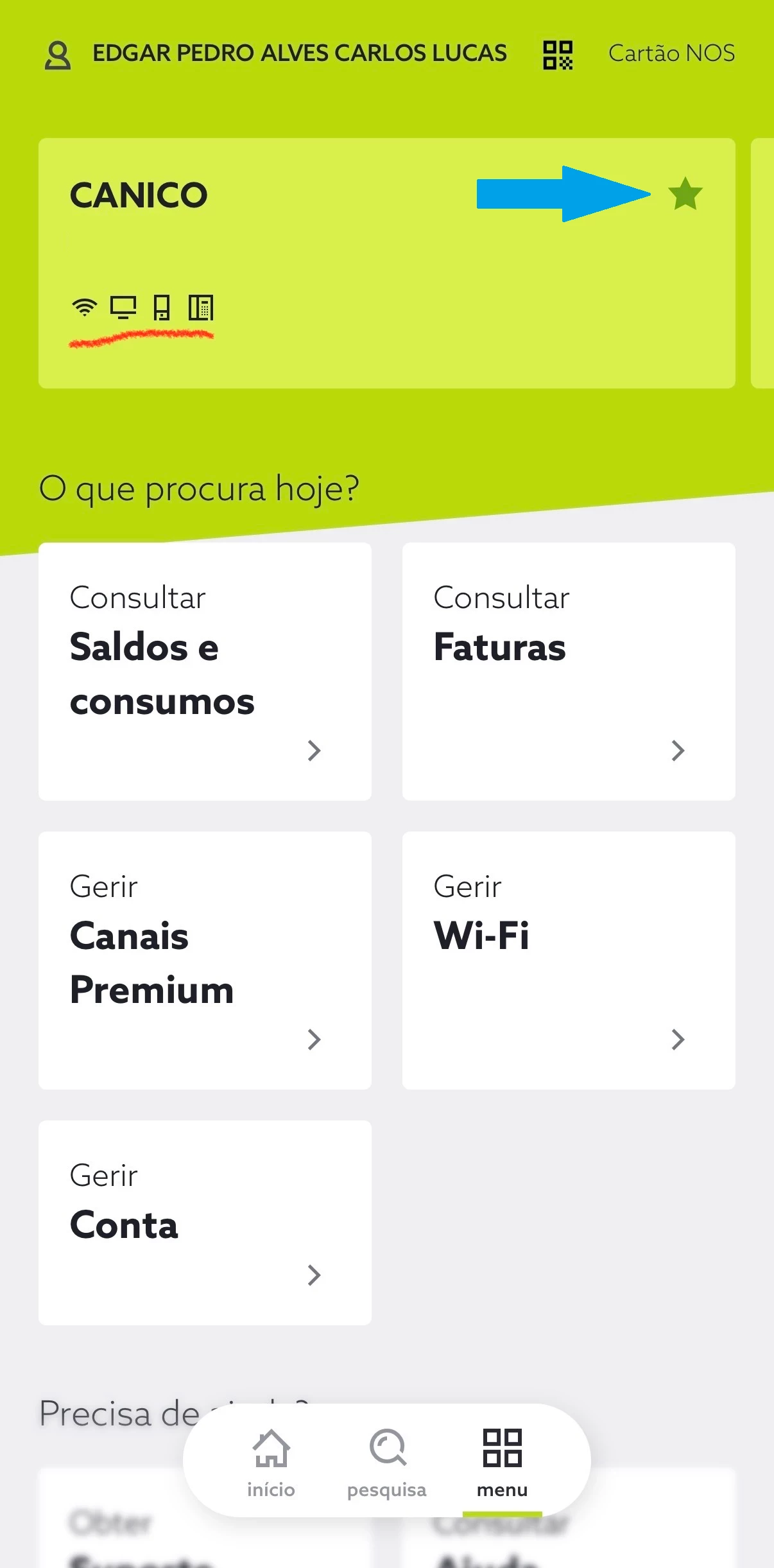Open Consultar Faturas
The height and width of the screenshot is (1568, 774).
point(569,671)
